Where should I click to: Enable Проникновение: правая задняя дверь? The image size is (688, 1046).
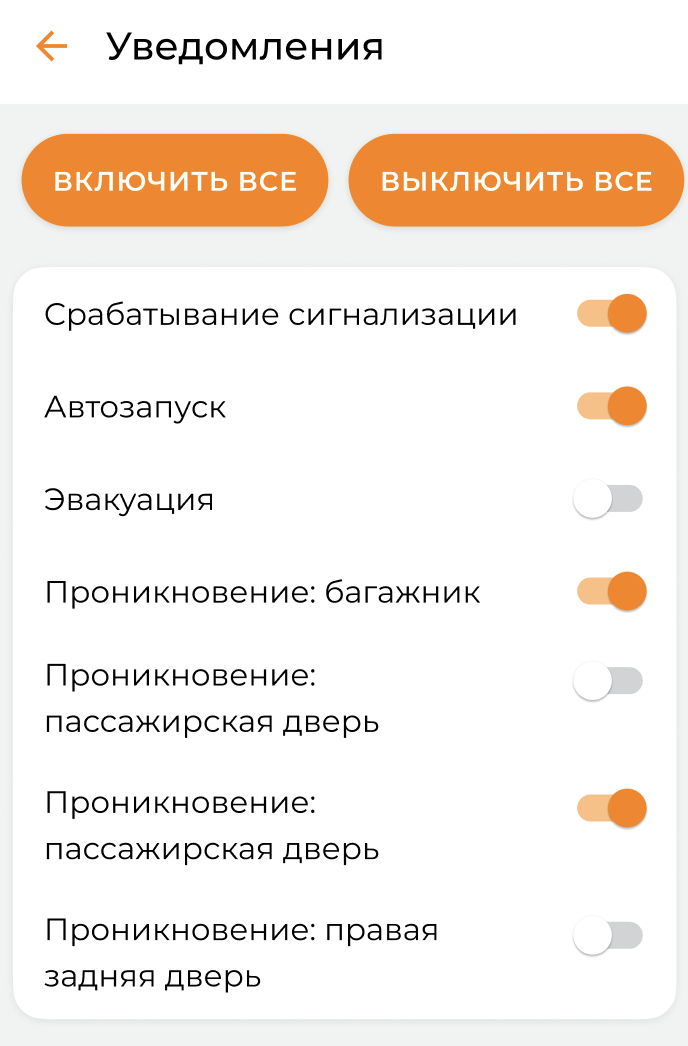[608, 936]
